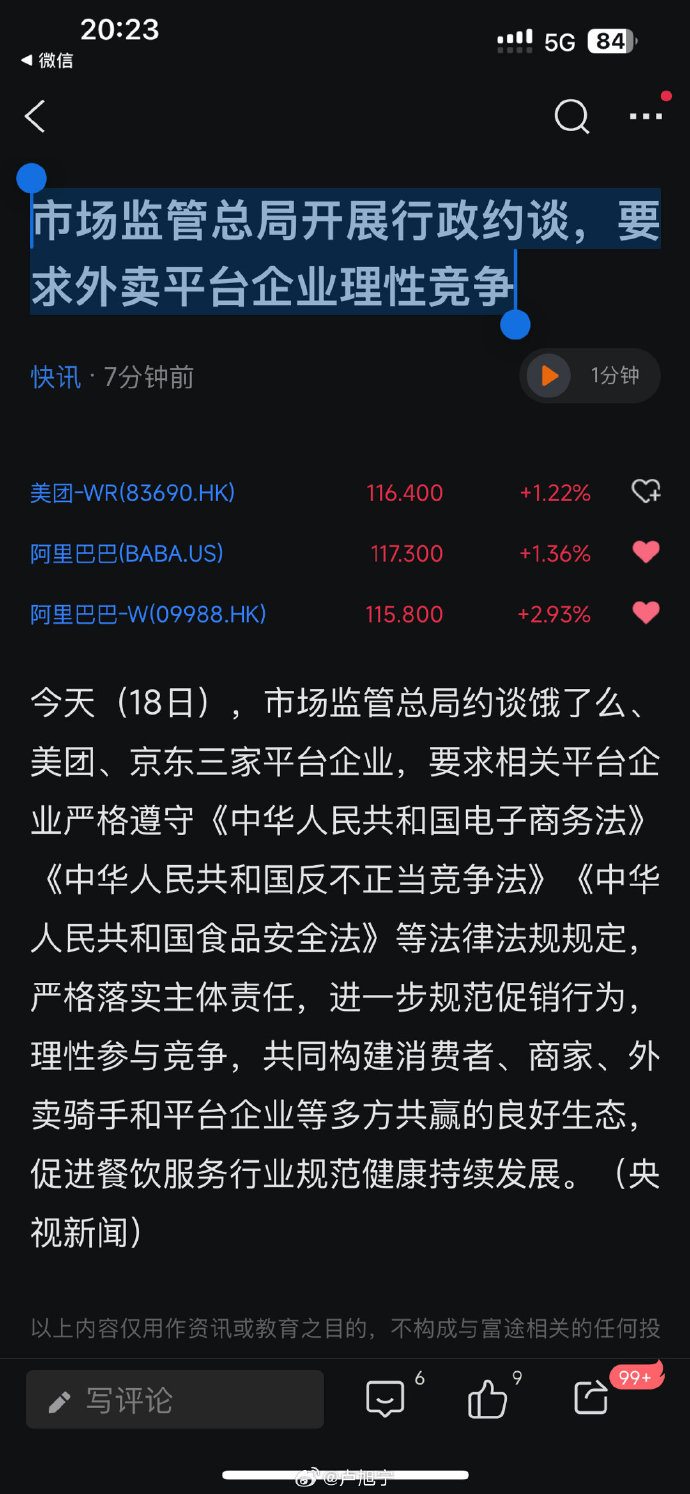
Task: Unfavorite 阿里巴巴-W(09988.HK) via its heart icon
Action: point(646,613)
